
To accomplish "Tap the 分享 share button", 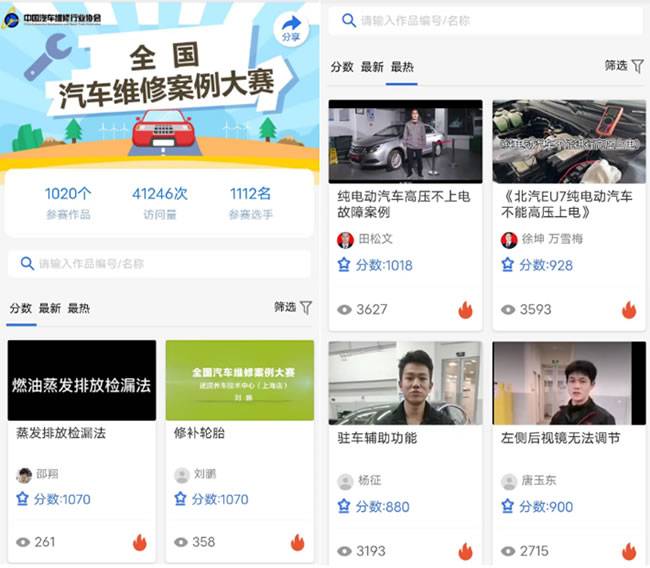I will [291, 28].
